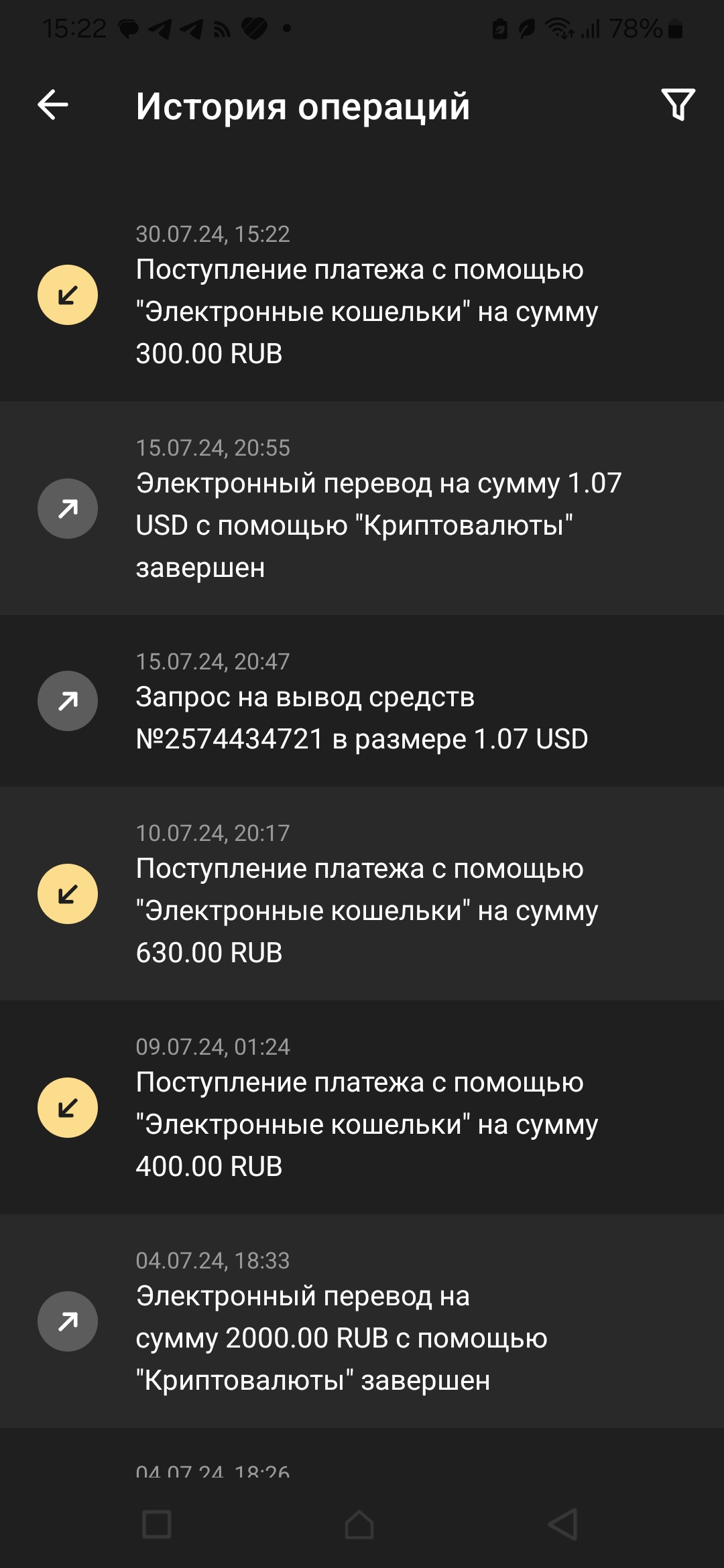
Task: Tap the system home button
Action: [359, 1524]
